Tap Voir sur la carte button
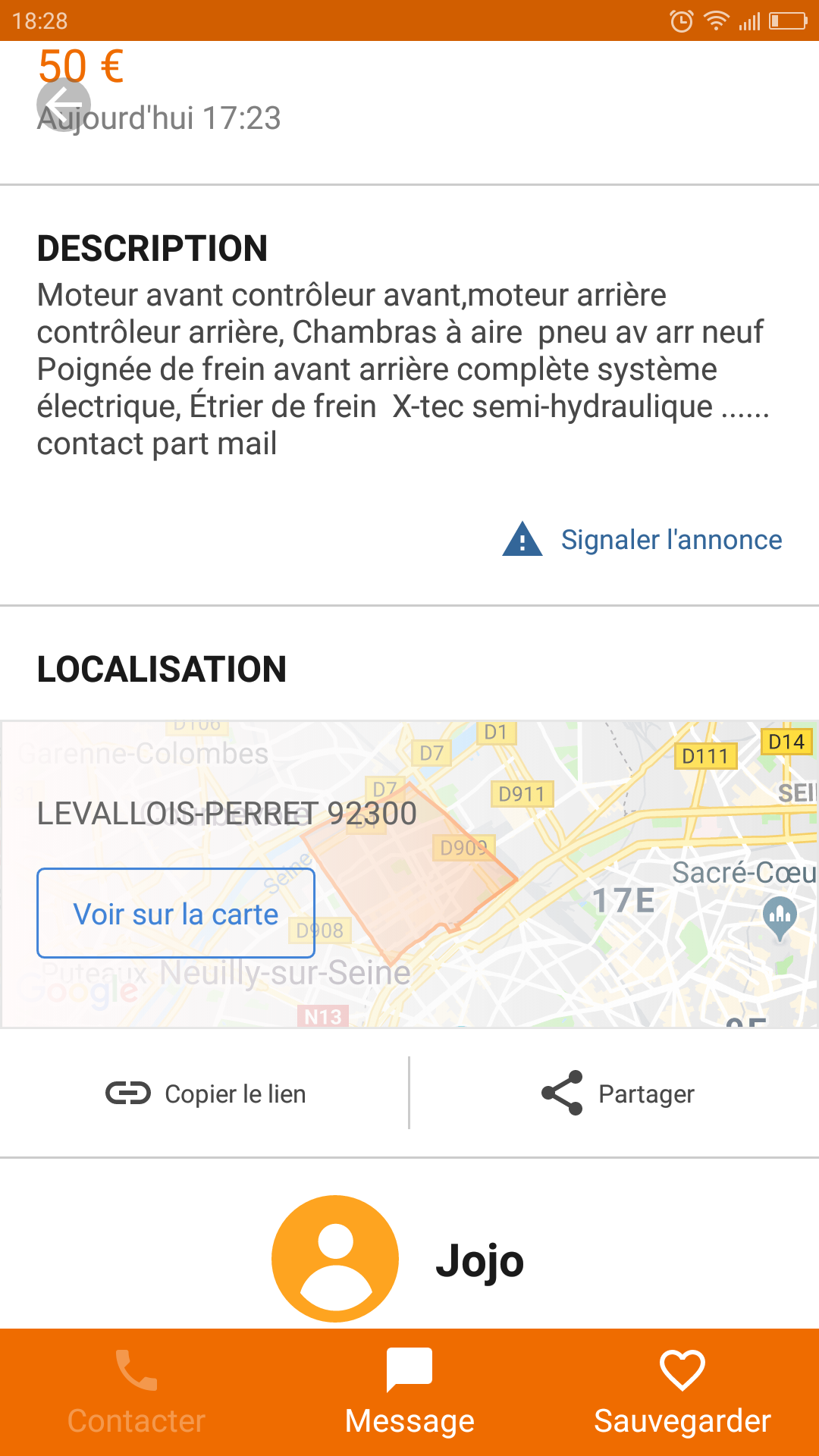819x1456 pixels. coord(176,913)
